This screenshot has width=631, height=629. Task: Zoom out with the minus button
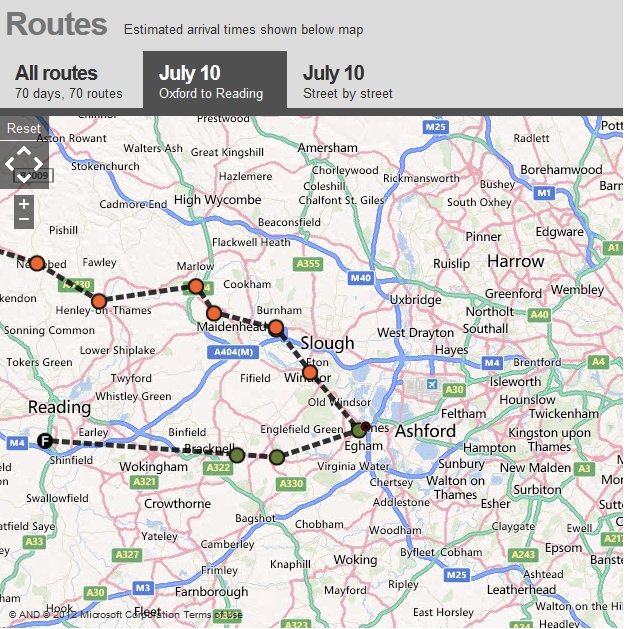[24, 219]
